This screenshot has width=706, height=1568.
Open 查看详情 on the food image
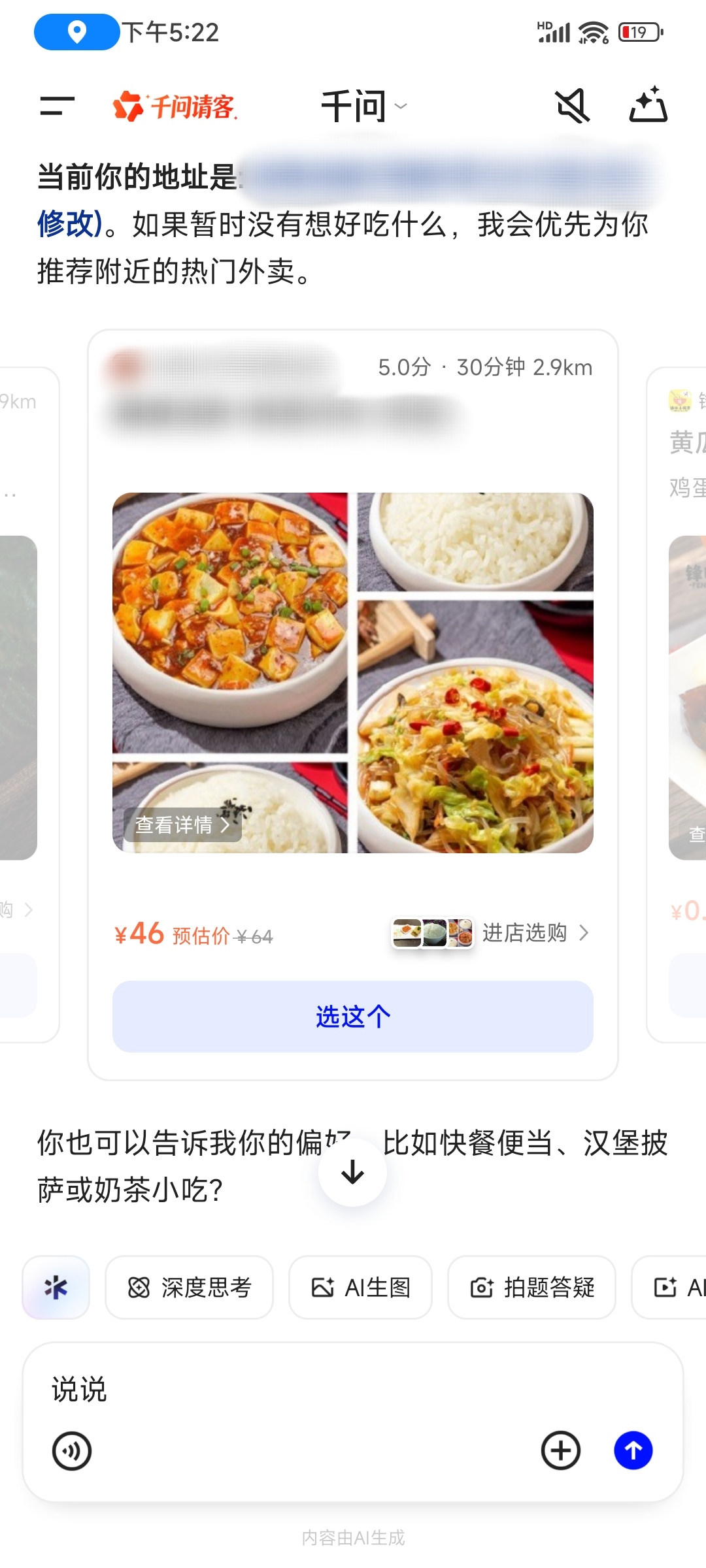(x=182, y=825)
